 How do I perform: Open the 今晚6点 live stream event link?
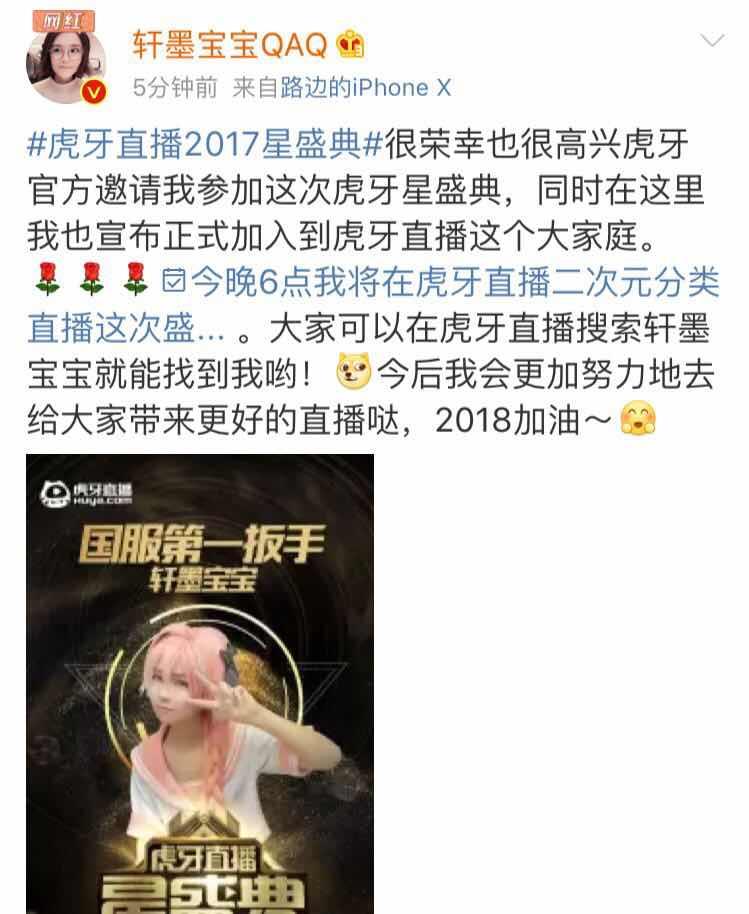tap(440, 283)
